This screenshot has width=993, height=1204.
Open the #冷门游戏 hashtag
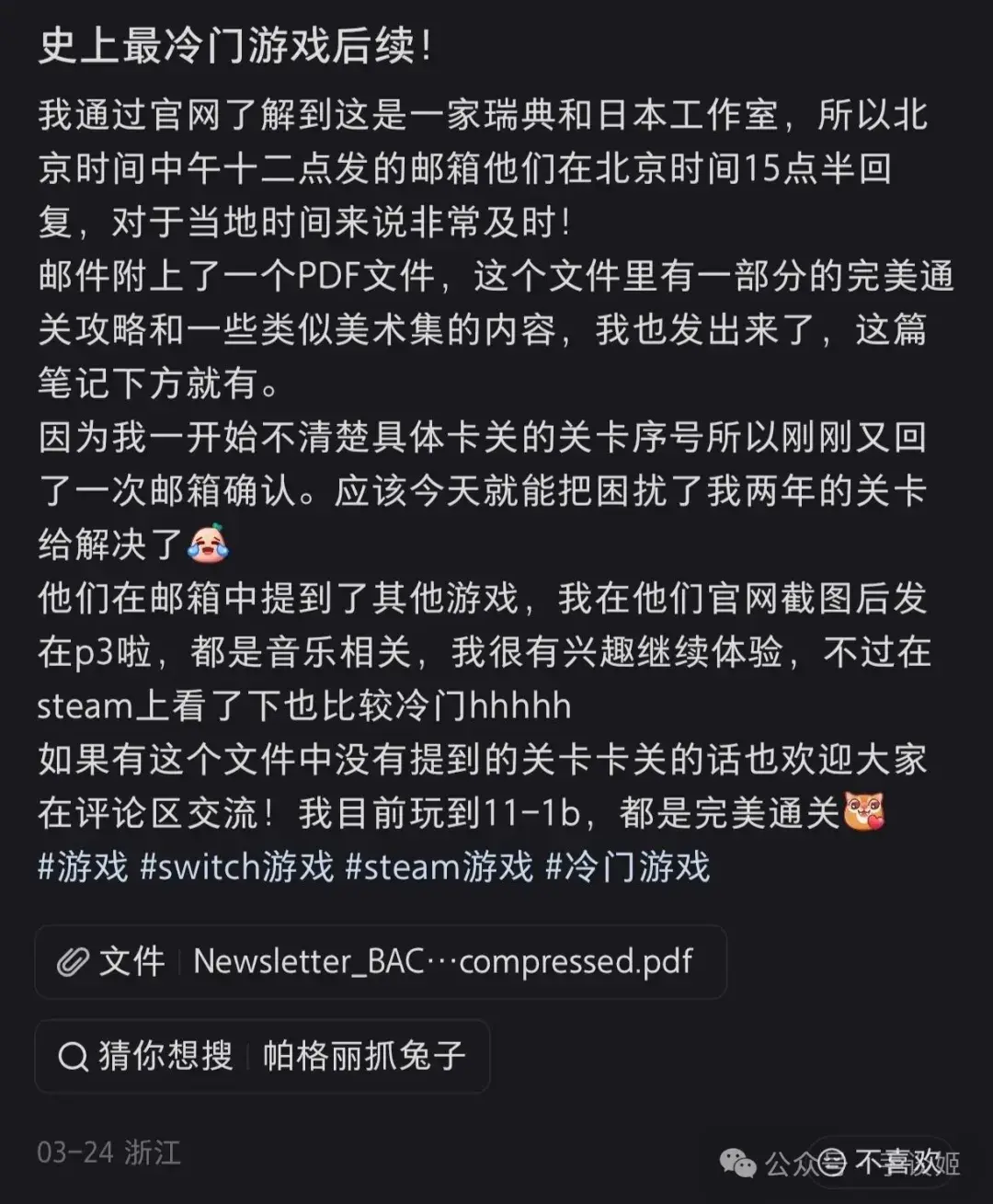click(627, 866)
